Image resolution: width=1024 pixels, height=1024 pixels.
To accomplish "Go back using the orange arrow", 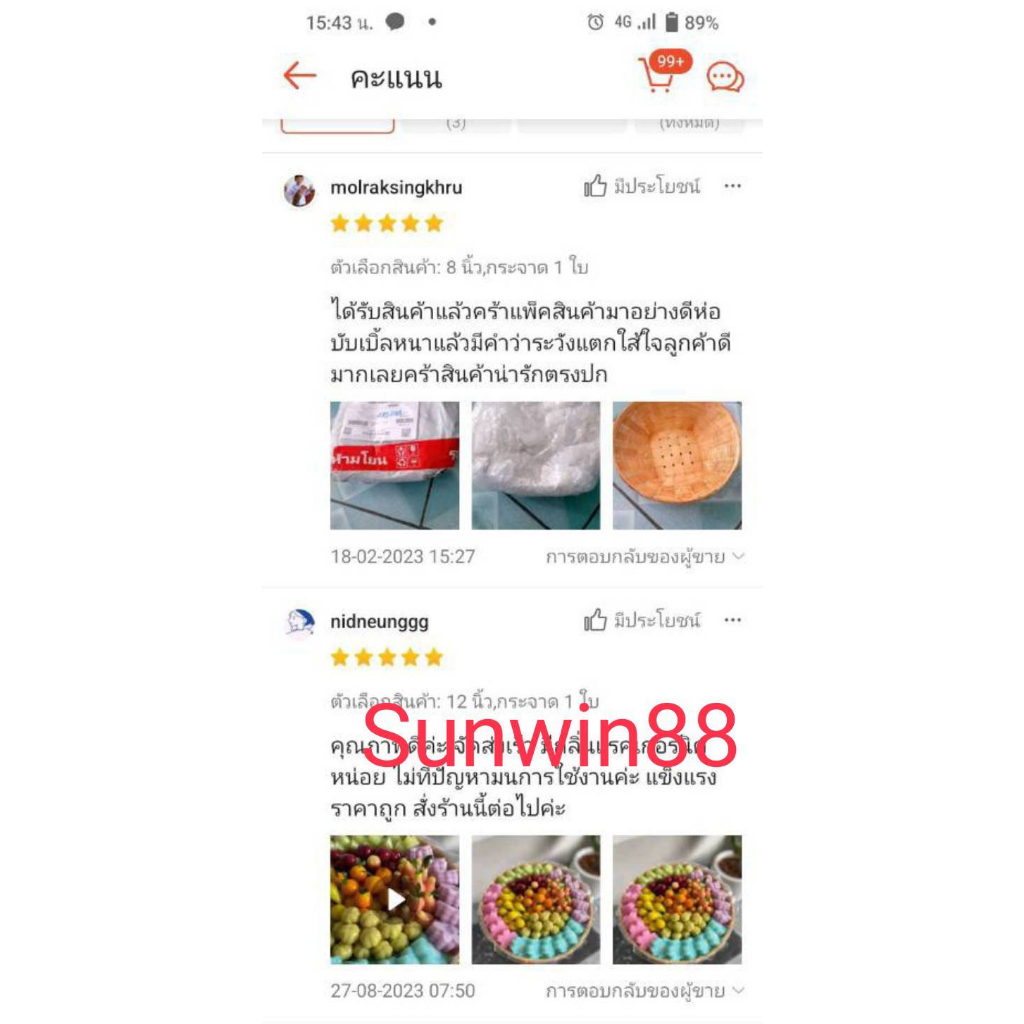I will (300, 76).
